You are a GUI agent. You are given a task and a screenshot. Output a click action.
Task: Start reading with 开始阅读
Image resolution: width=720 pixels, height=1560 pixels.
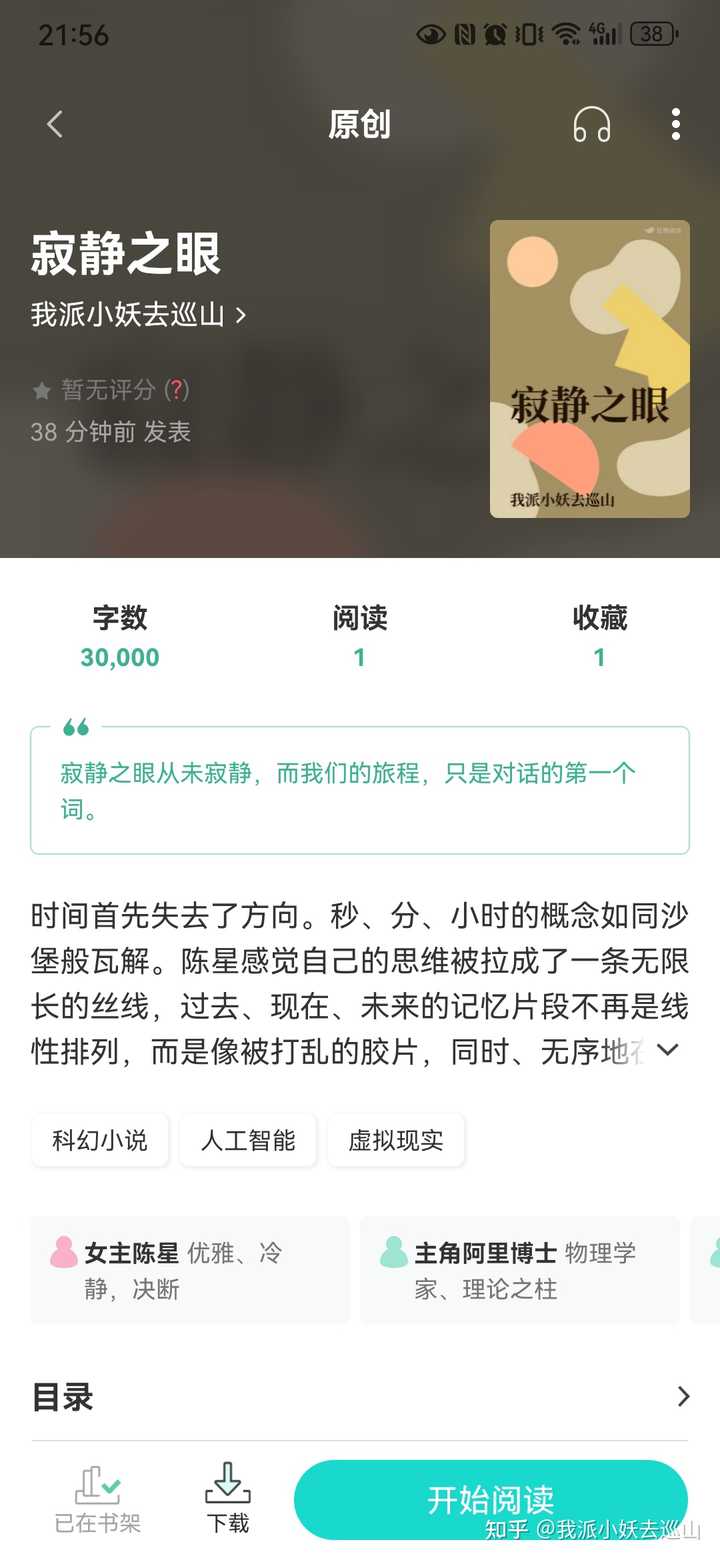[490, 1499]
